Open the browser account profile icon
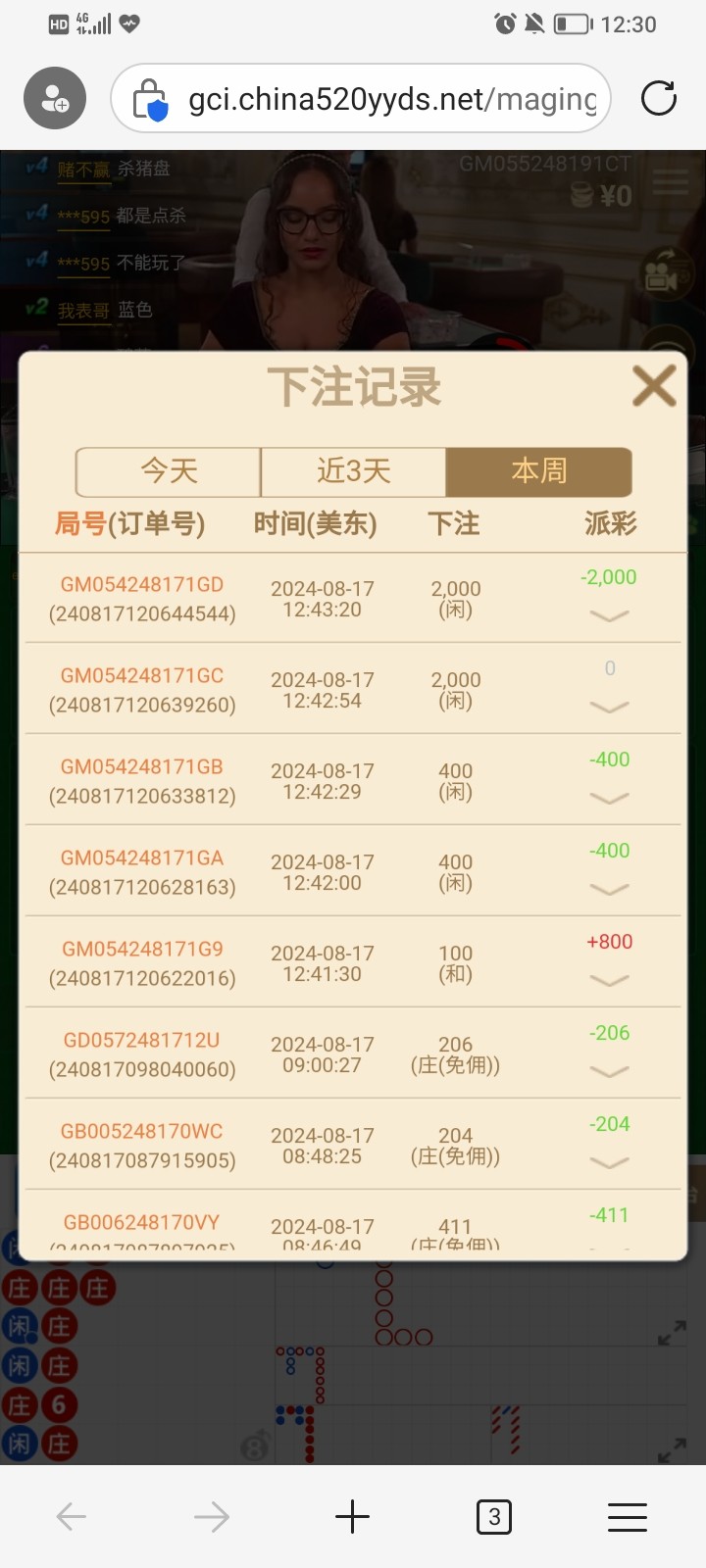 click(55, 98)
